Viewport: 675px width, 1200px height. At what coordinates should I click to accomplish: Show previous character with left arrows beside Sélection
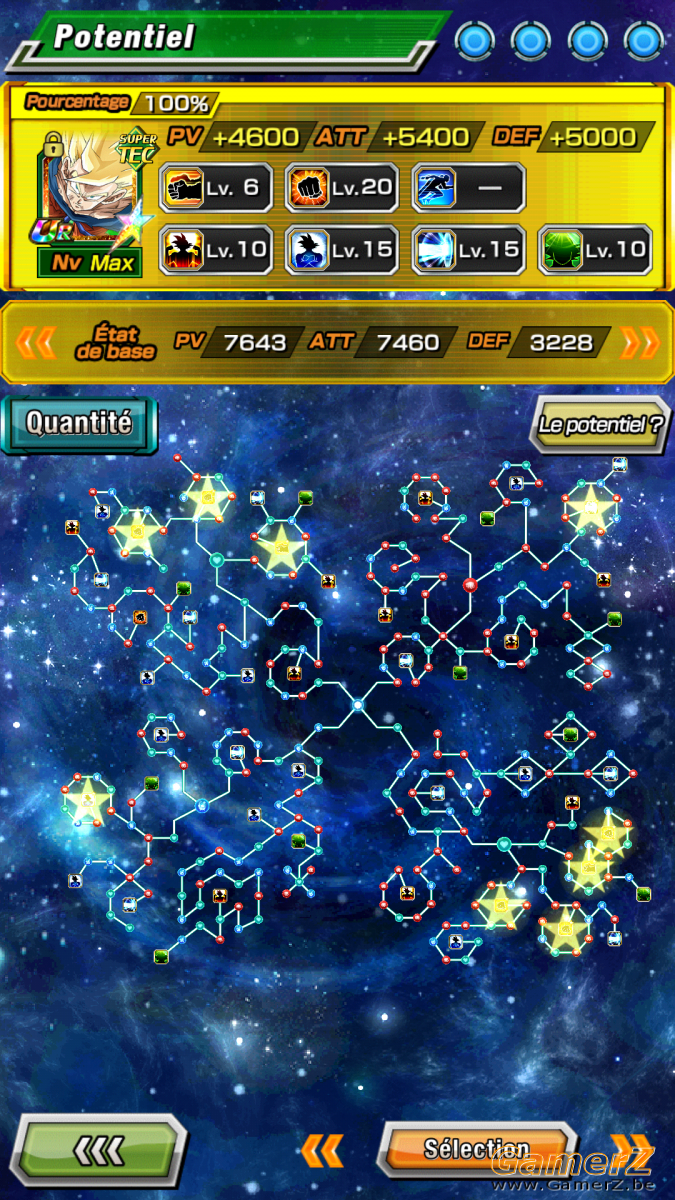coord(322,1150)
